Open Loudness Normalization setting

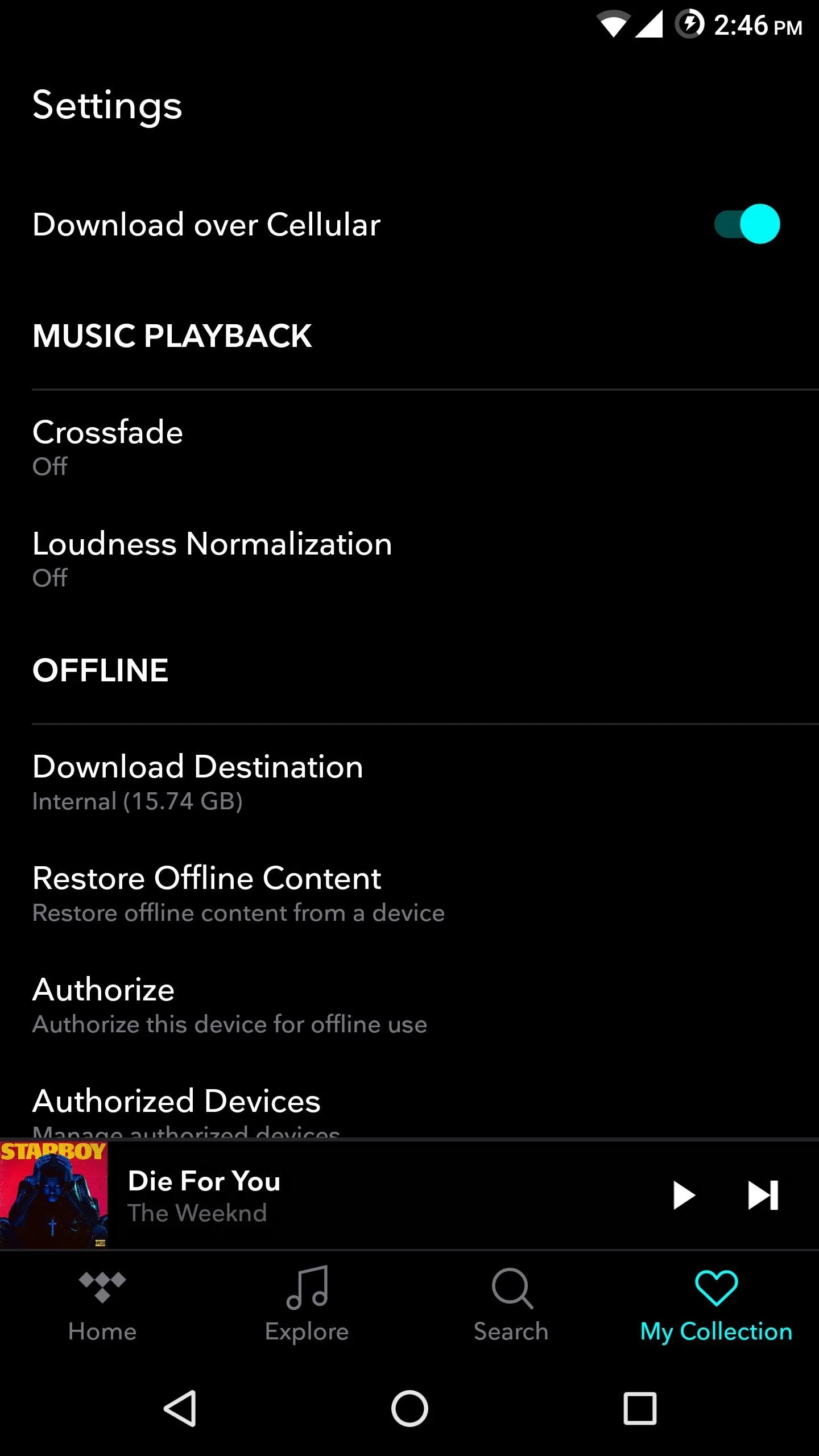click(409, 559)
